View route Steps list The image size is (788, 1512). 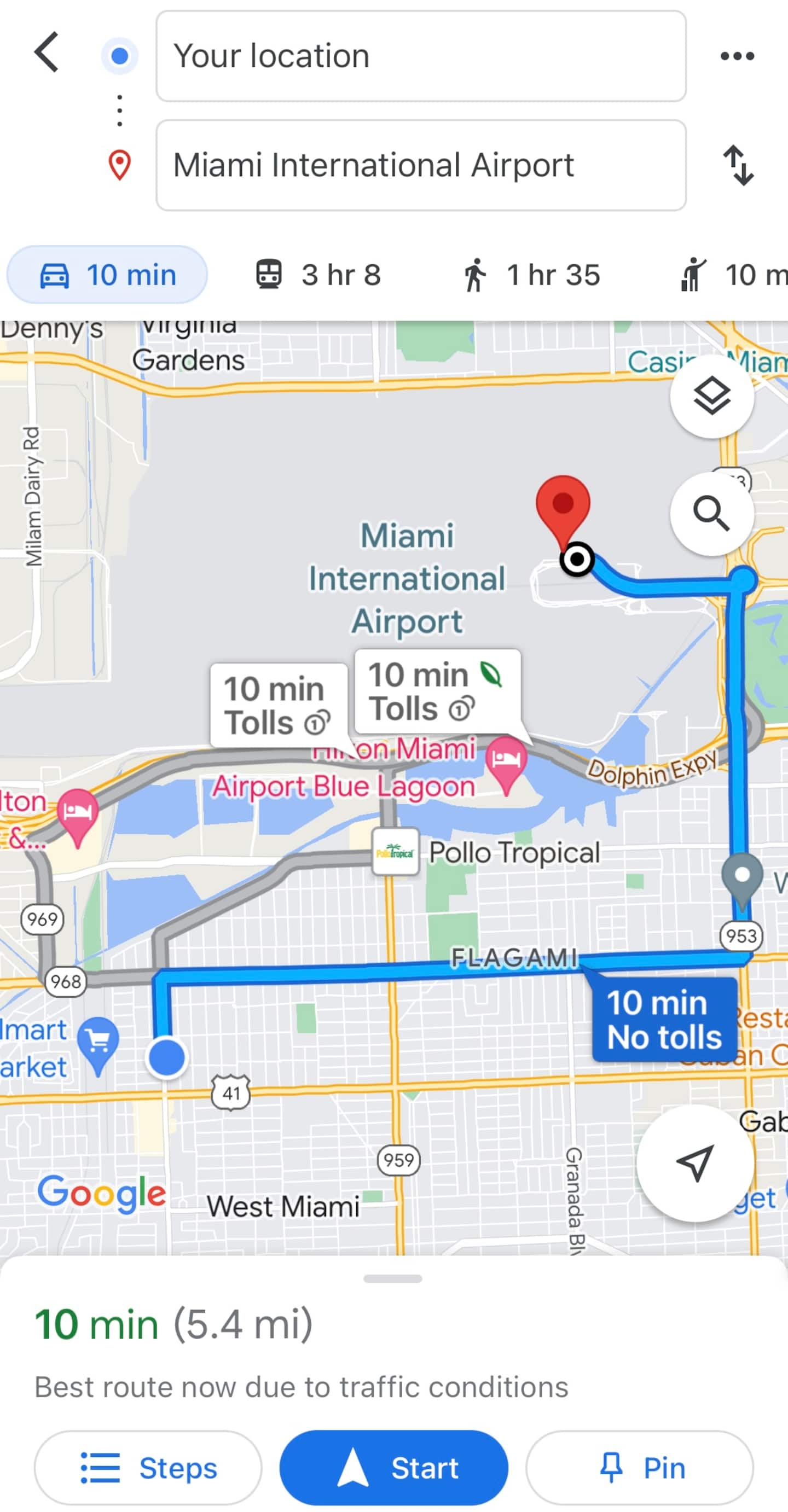(148, 1468)
